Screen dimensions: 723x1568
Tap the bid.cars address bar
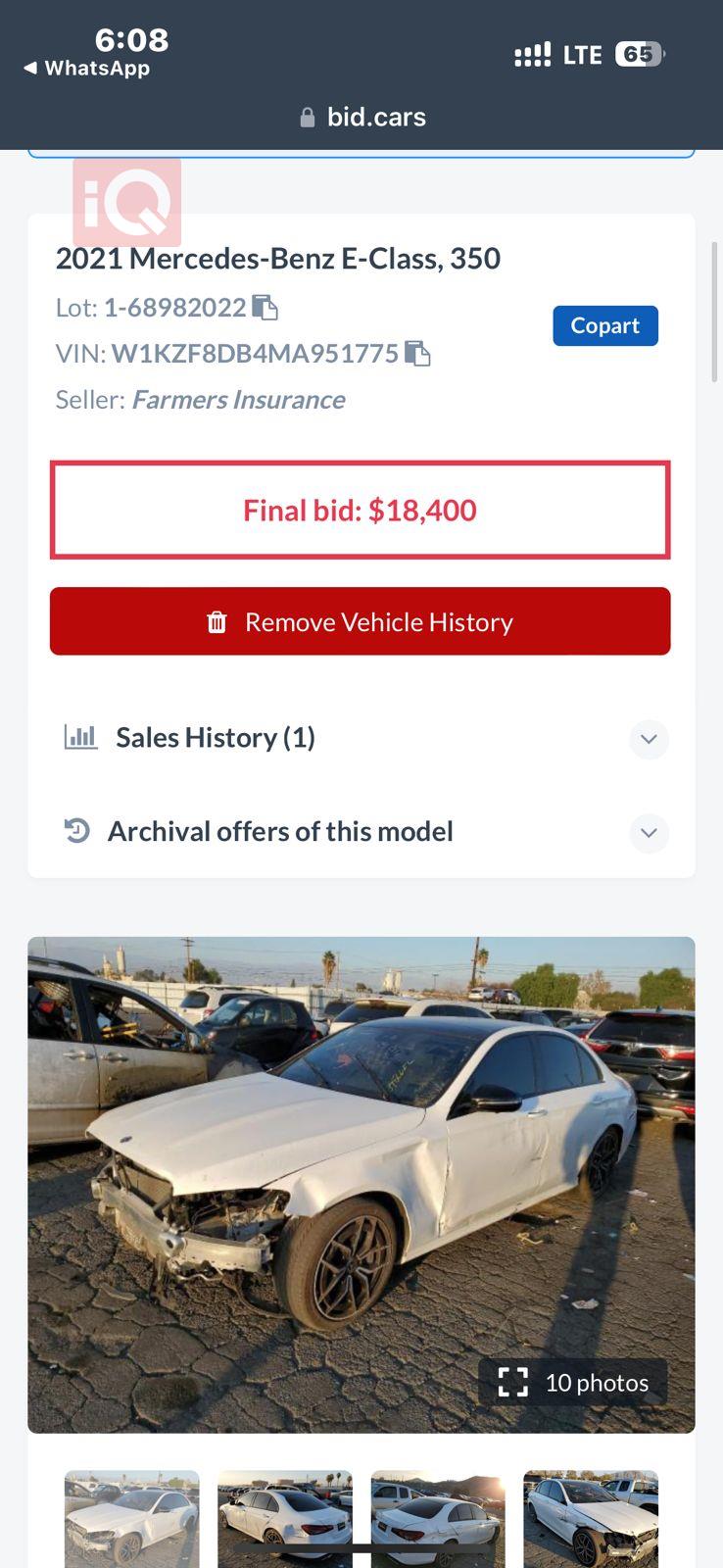362,118
